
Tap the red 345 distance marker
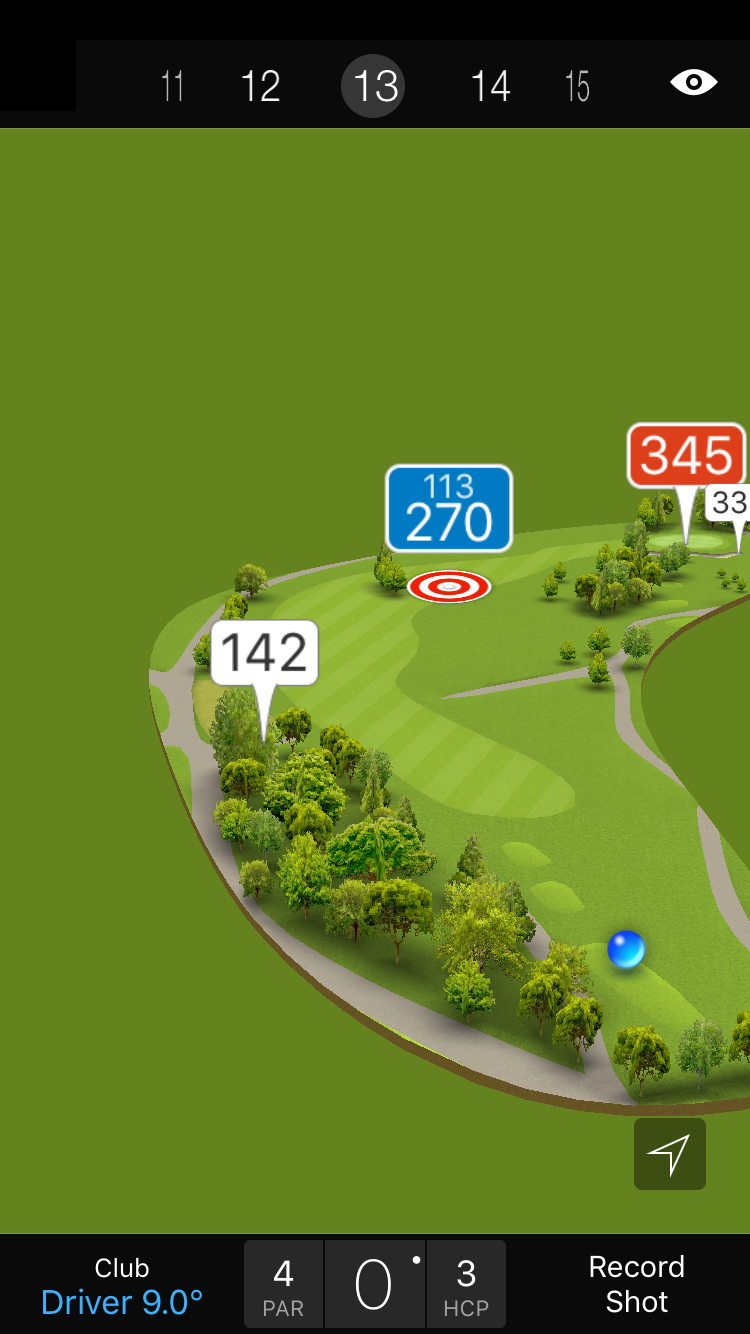[x=686, y=457]
